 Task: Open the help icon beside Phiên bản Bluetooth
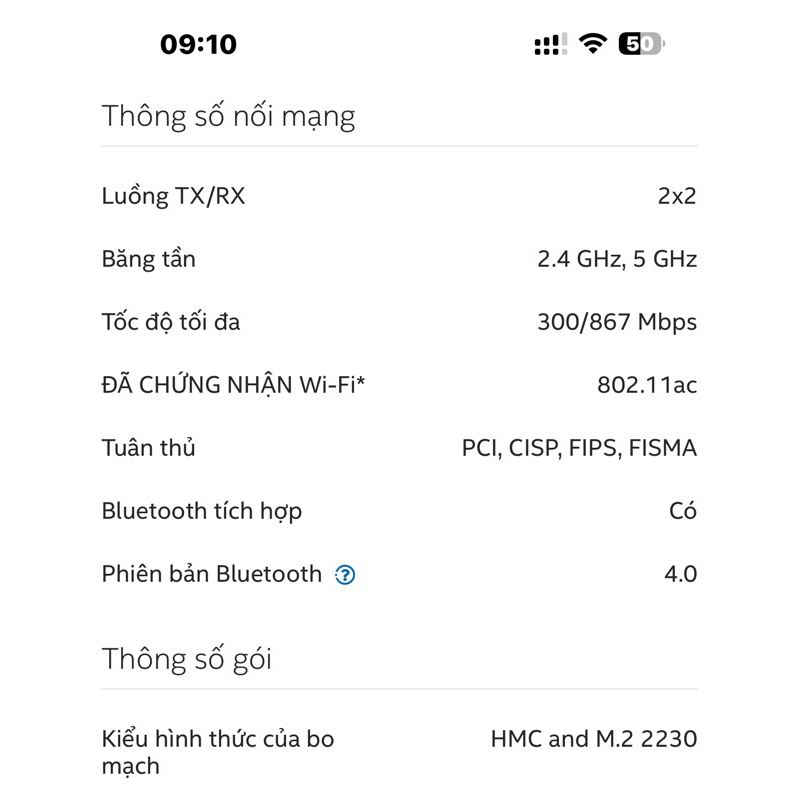pyautogui.click(x=345, y=575)
